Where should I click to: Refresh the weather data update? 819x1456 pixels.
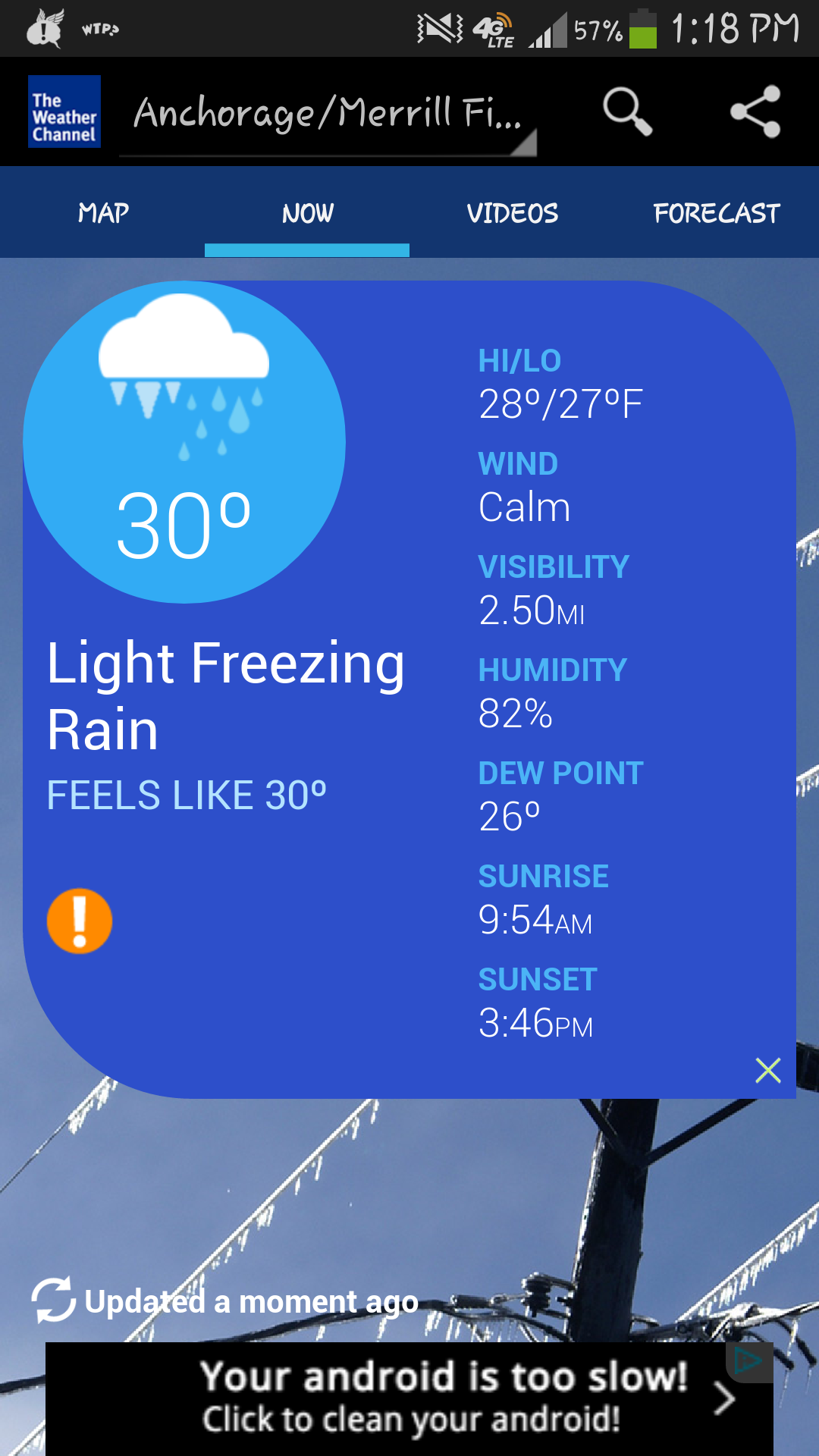coord(53,1300)
